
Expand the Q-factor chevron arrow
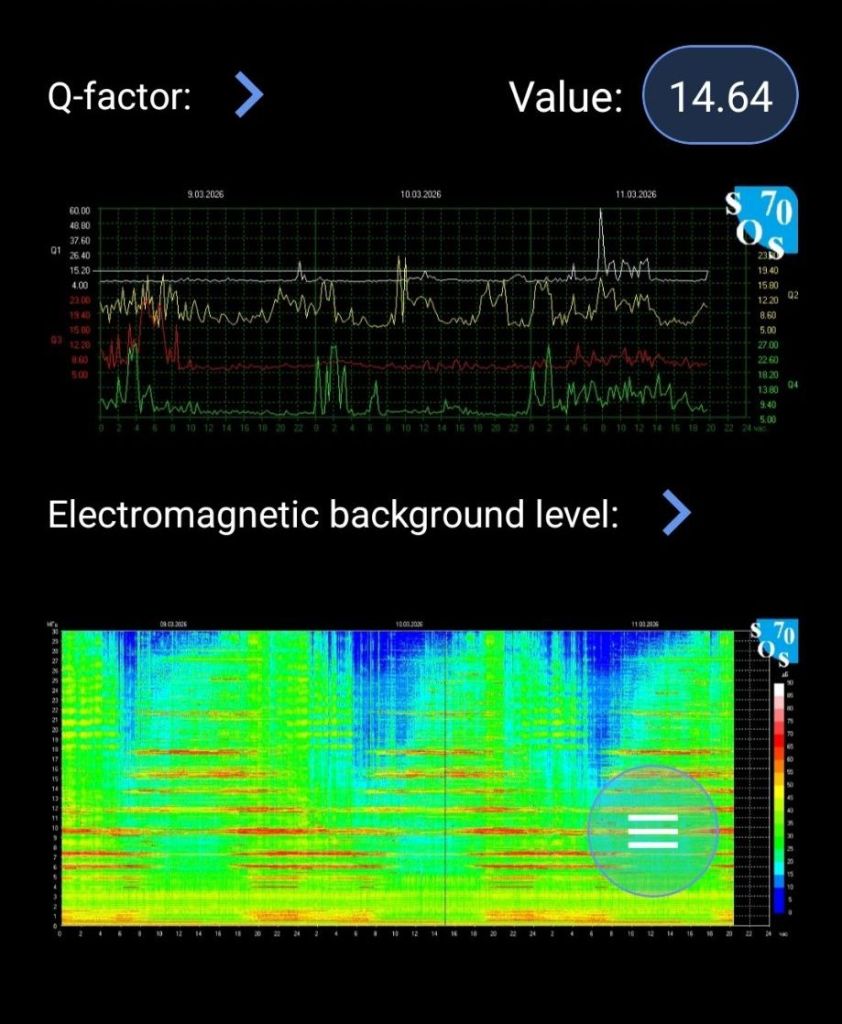point(249,96)
